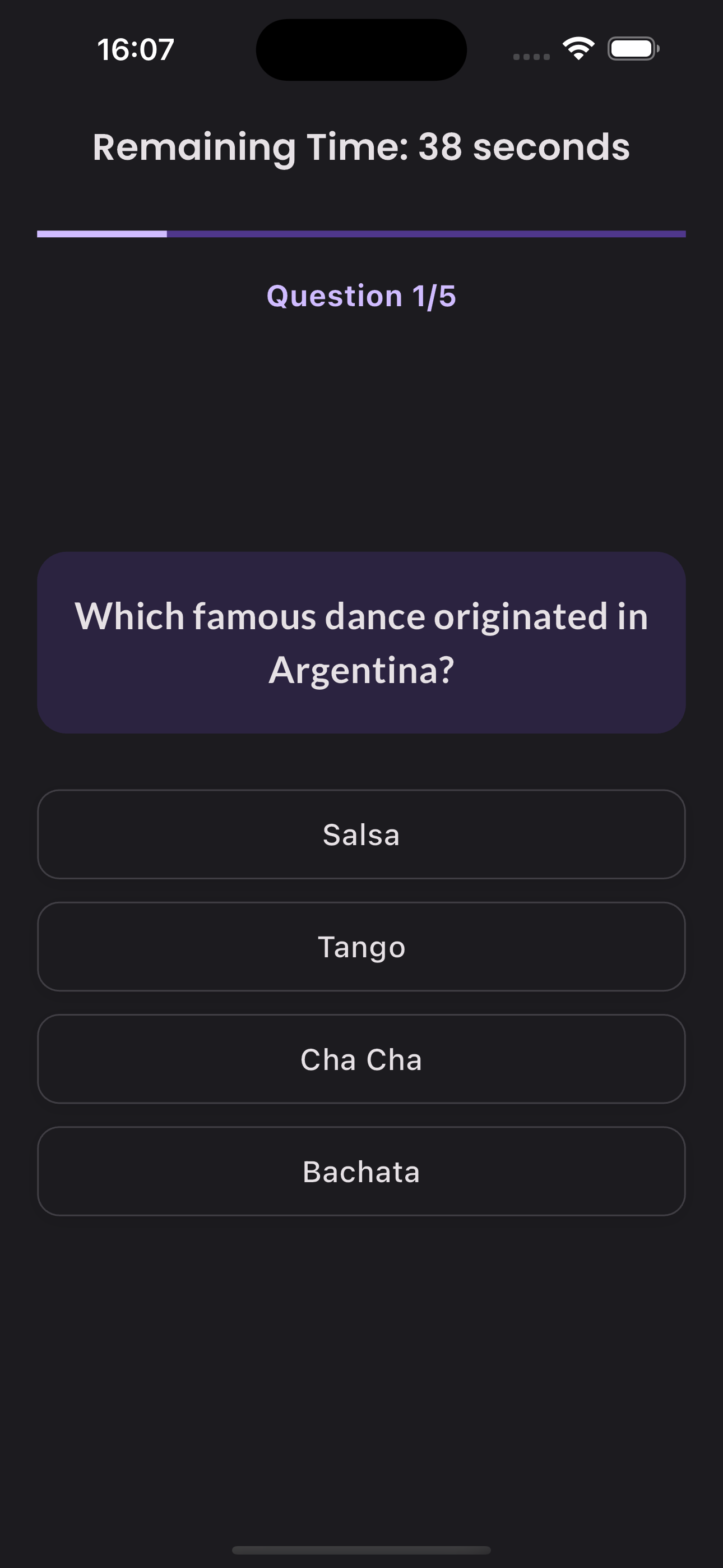Screen dimensions: 723x1568
Task: Click the Dynamic Island area
Action: tap(361, 49)
